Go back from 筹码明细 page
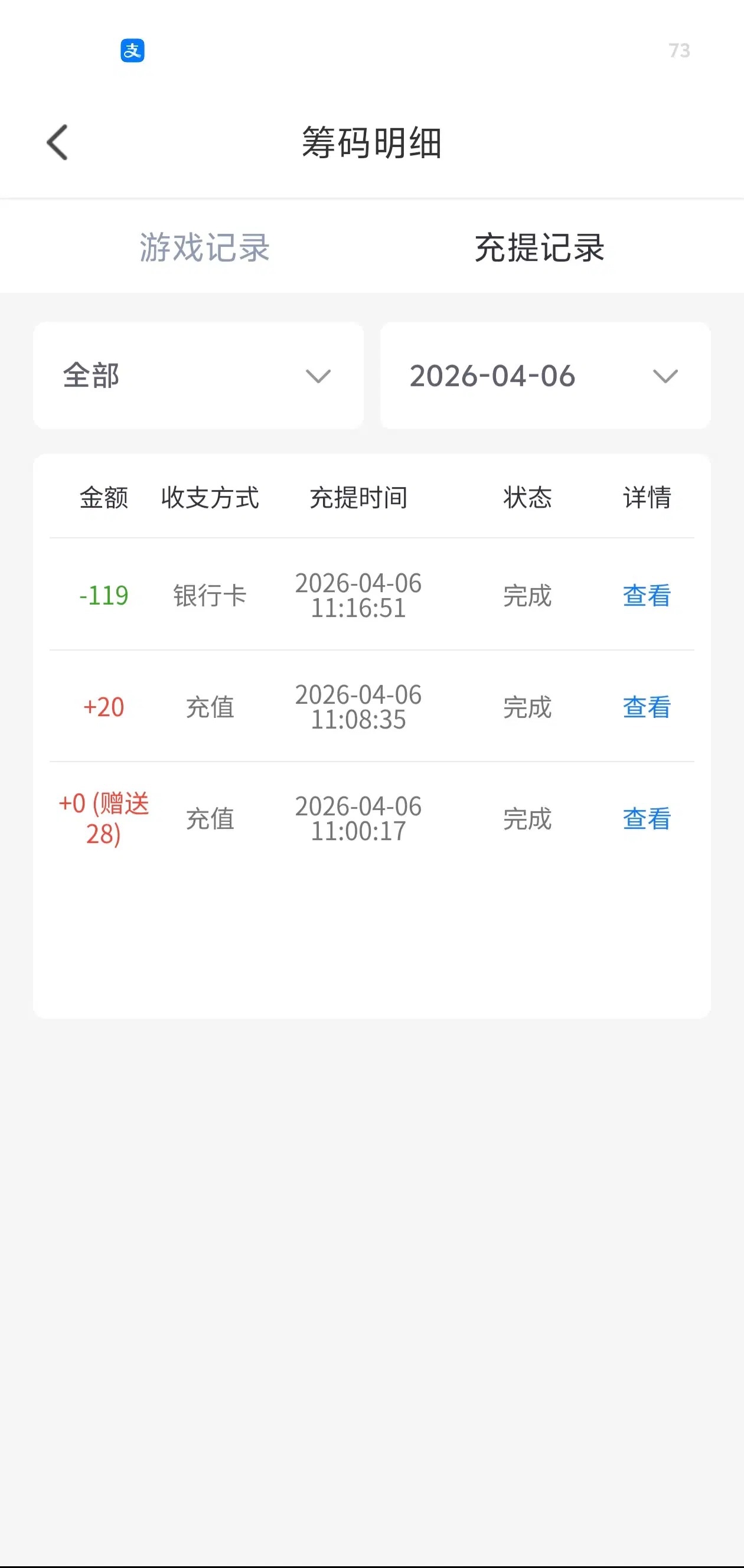This screenshot has width=744, height=1568. point(58,142)
